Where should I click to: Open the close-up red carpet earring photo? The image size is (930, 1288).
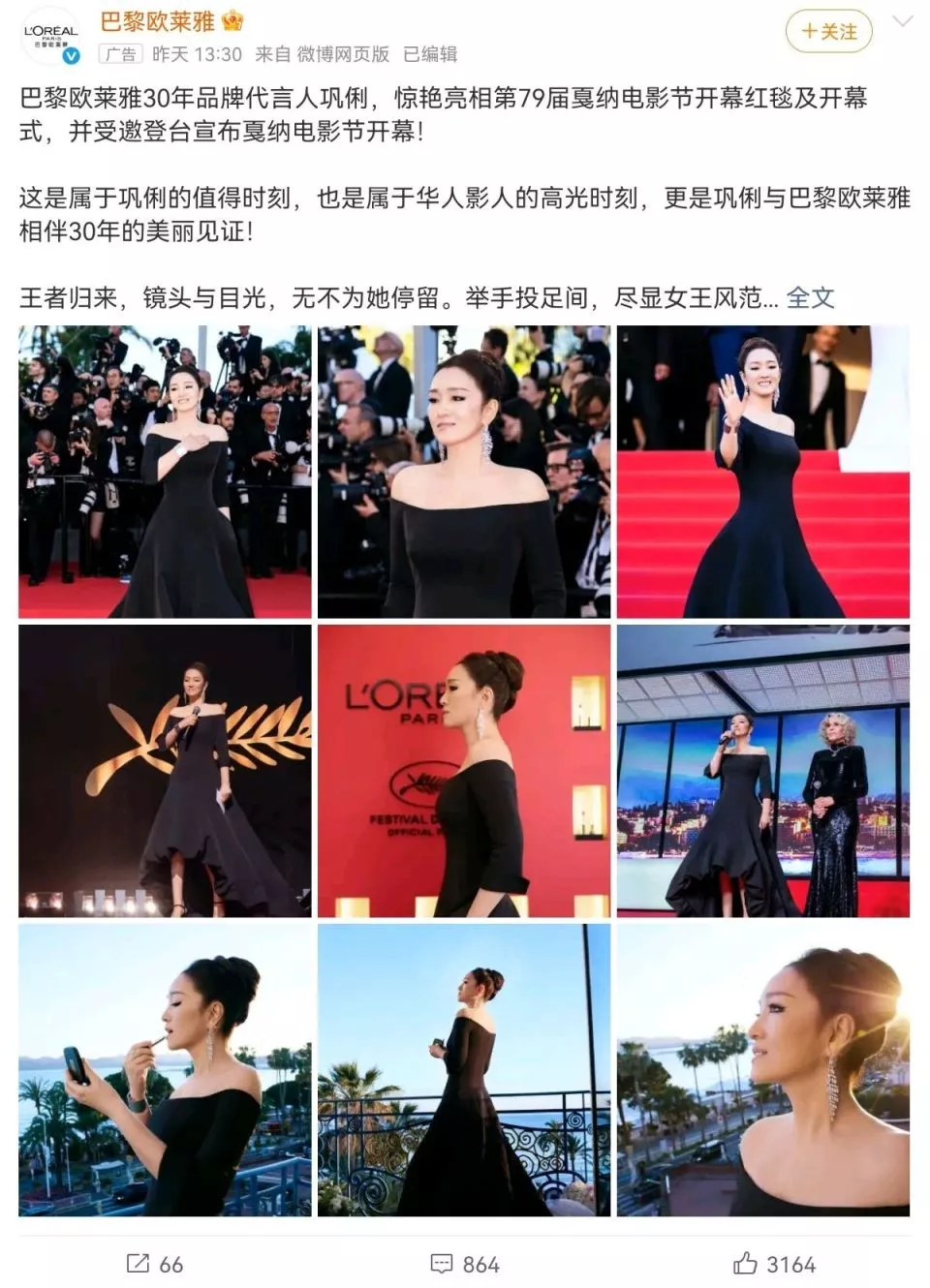pos(464,472)
